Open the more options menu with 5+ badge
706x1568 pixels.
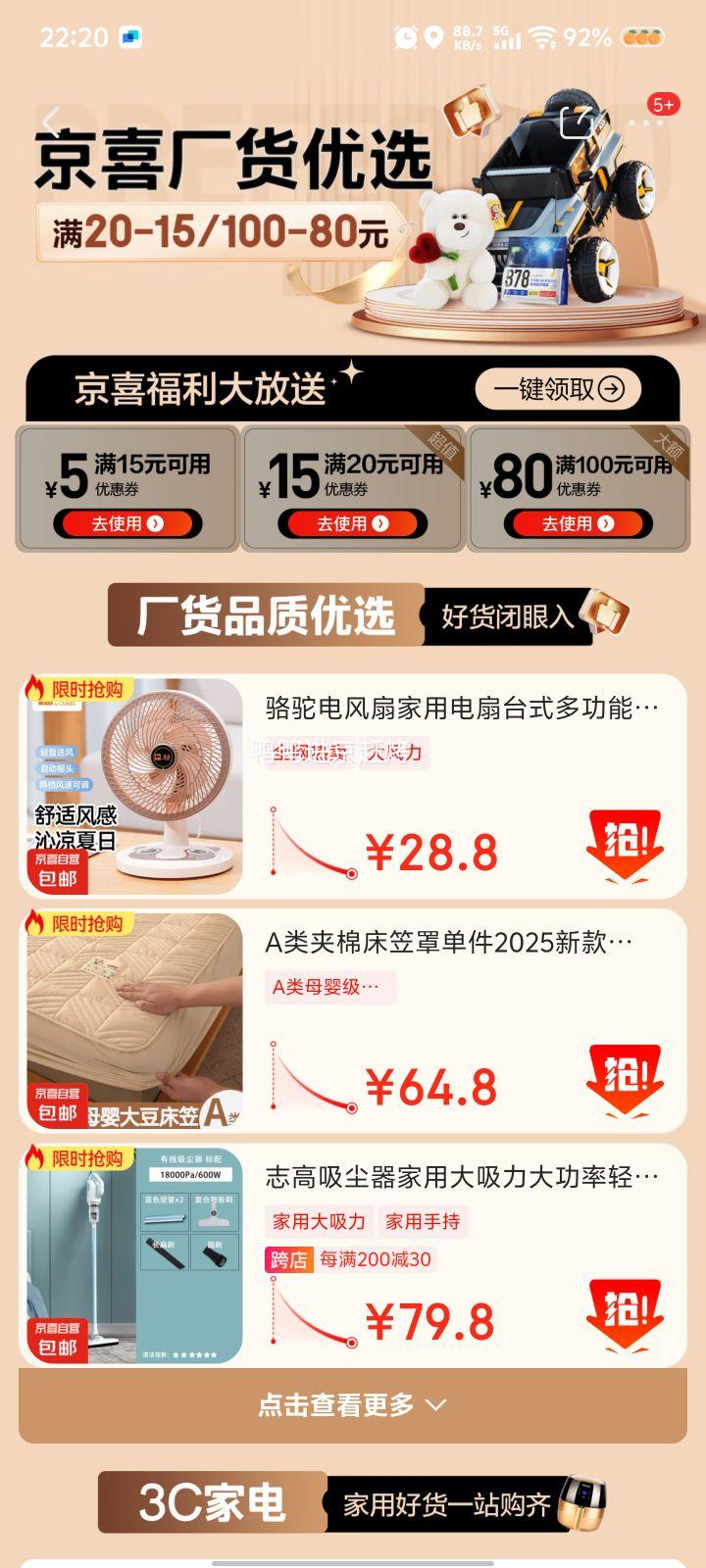click(646, 122)
